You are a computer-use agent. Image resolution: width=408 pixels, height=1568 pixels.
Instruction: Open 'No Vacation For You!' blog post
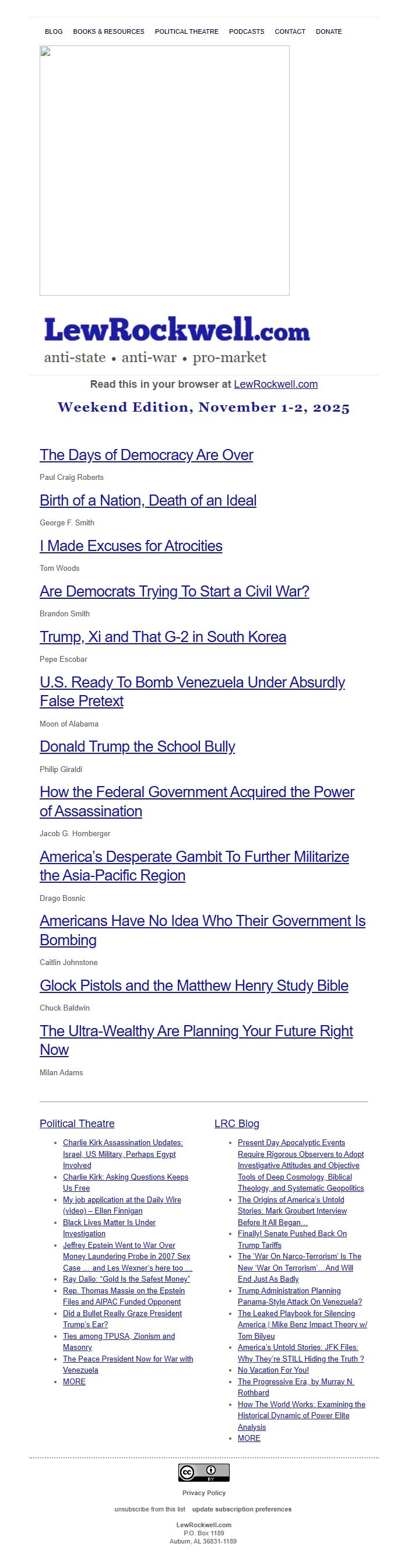pos(273,1370)
